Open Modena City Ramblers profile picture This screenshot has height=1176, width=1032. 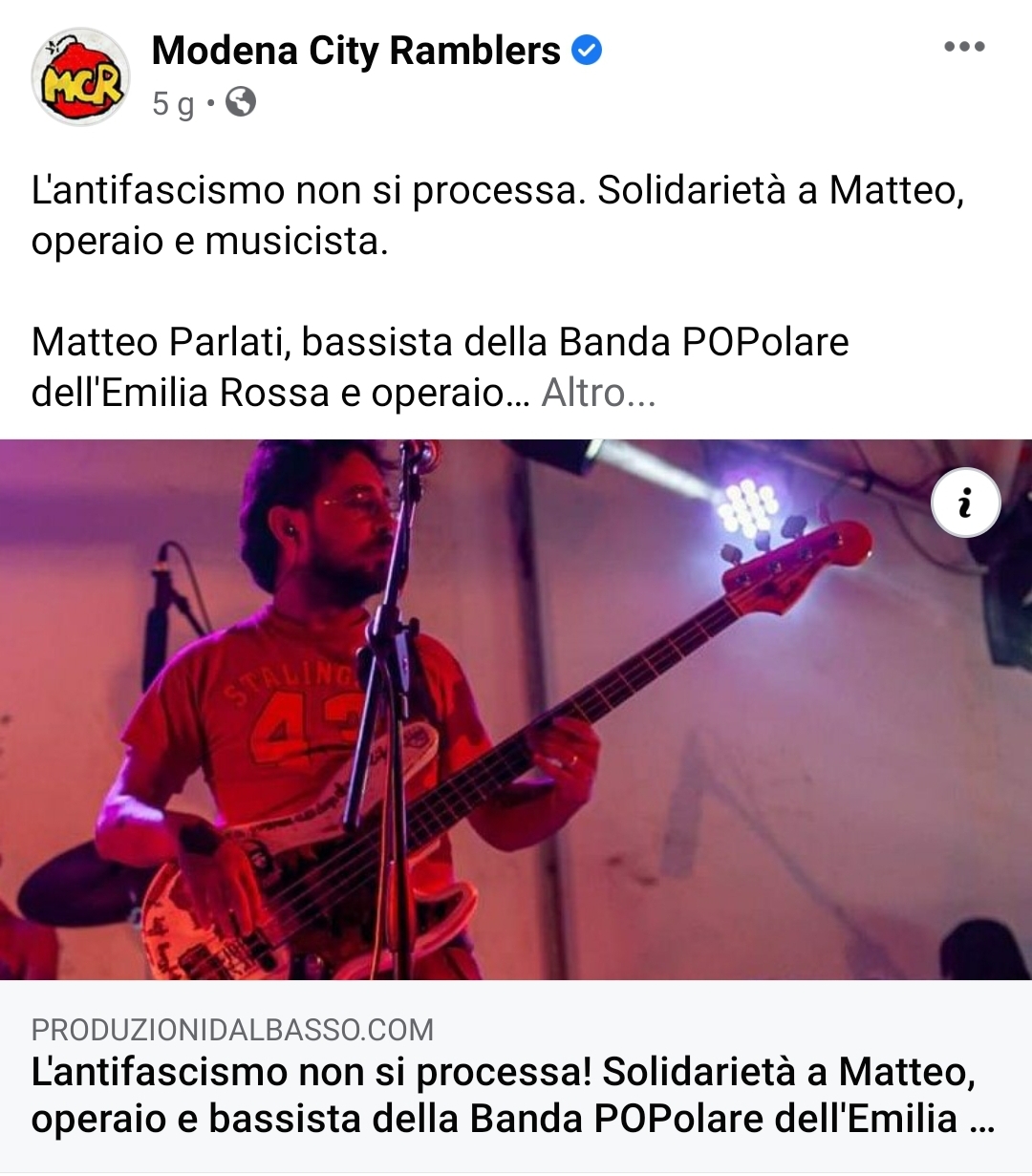80,77
